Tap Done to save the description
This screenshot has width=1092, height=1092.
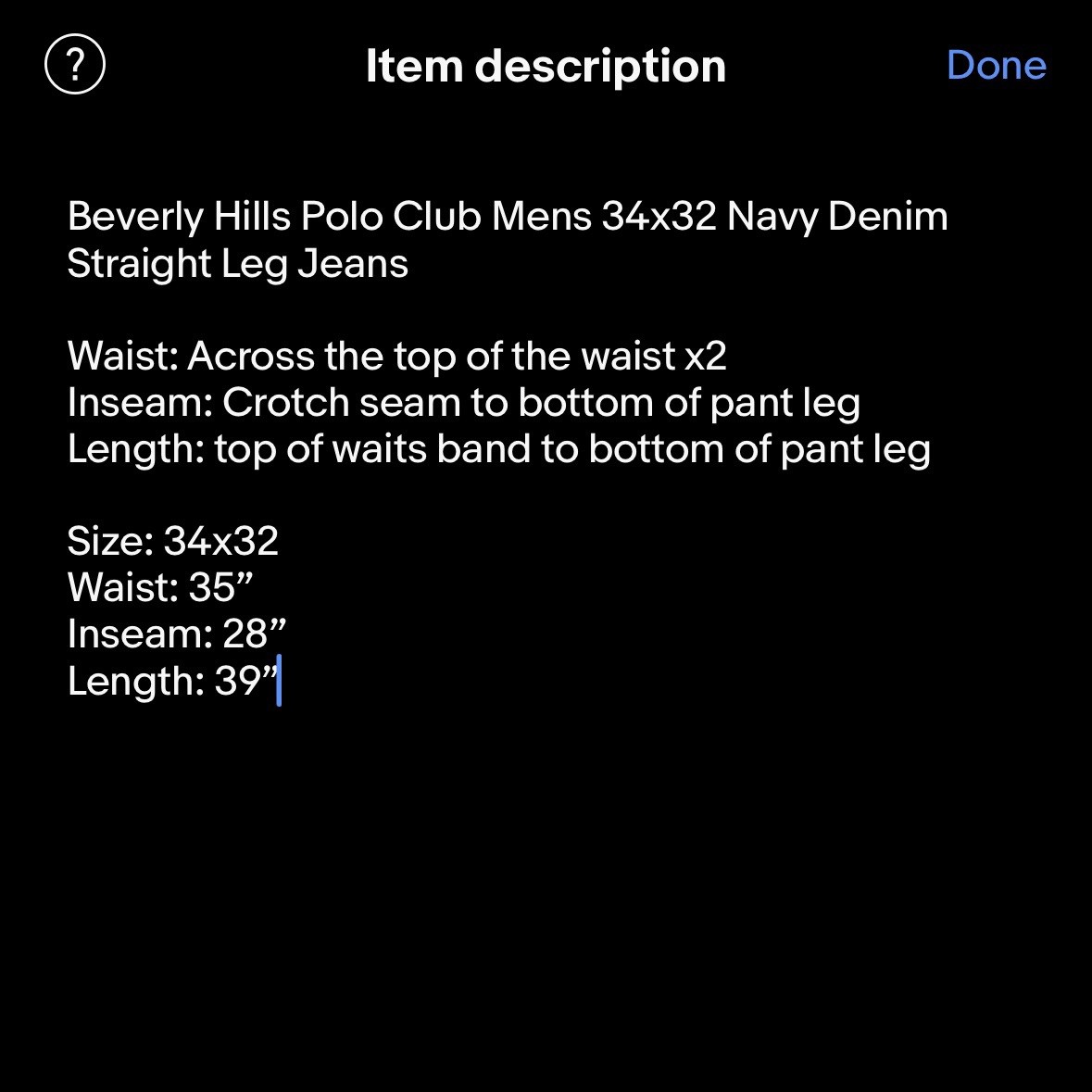(996, 66)
